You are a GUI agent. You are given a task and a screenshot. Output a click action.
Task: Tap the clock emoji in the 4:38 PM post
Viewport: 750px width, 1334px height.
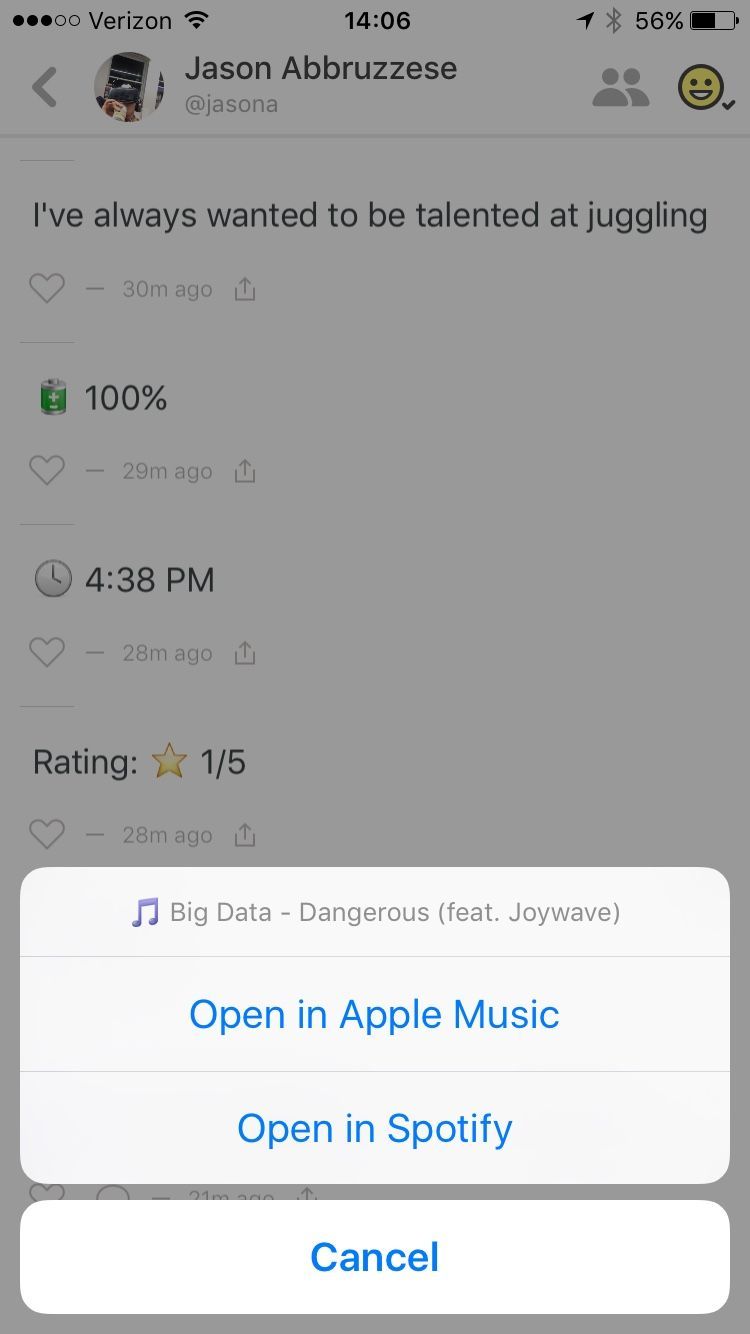[52, 579]
